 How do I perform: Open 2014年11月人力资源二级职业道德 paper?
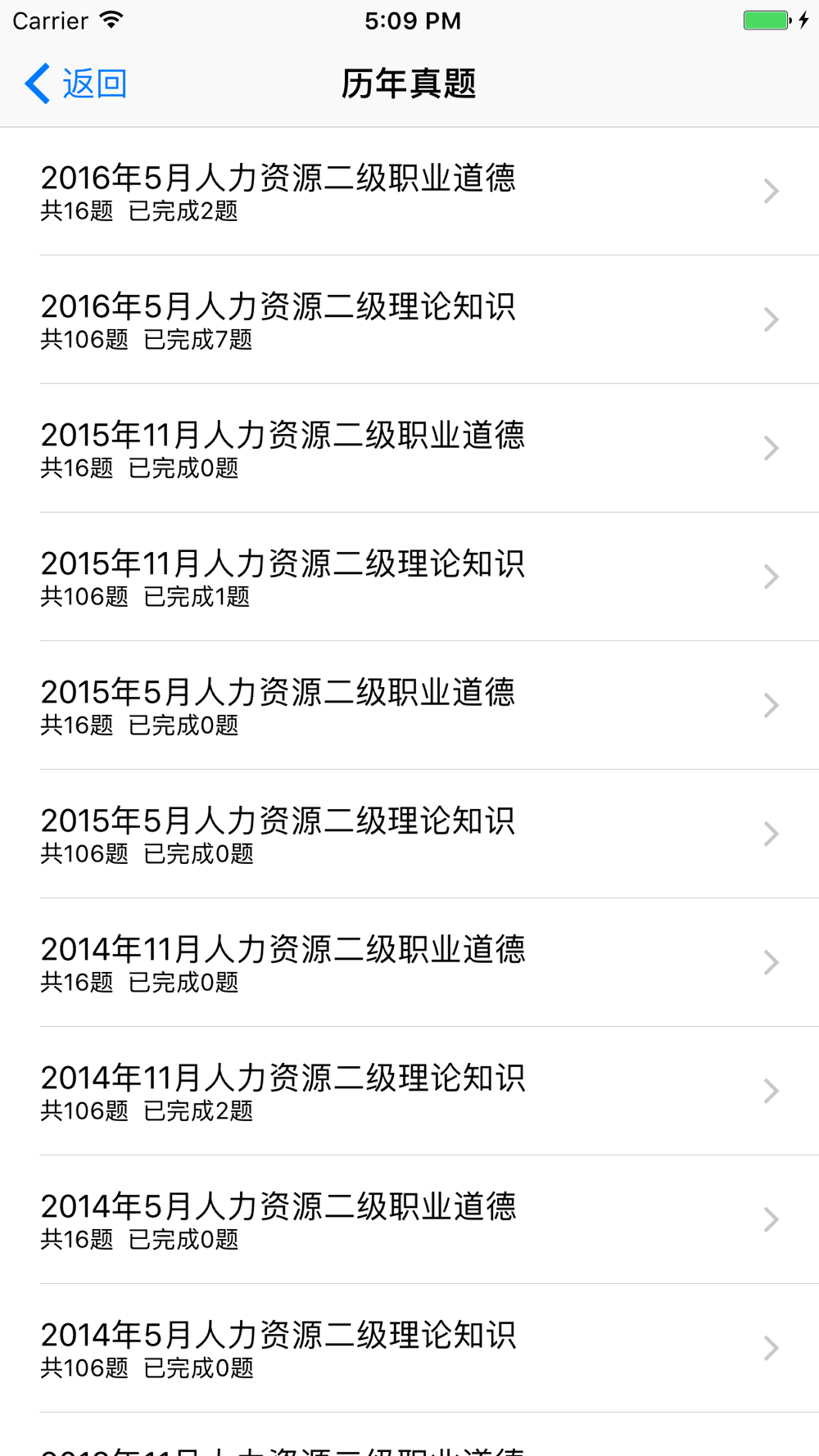pyautogui.click(x=409, y=962)
